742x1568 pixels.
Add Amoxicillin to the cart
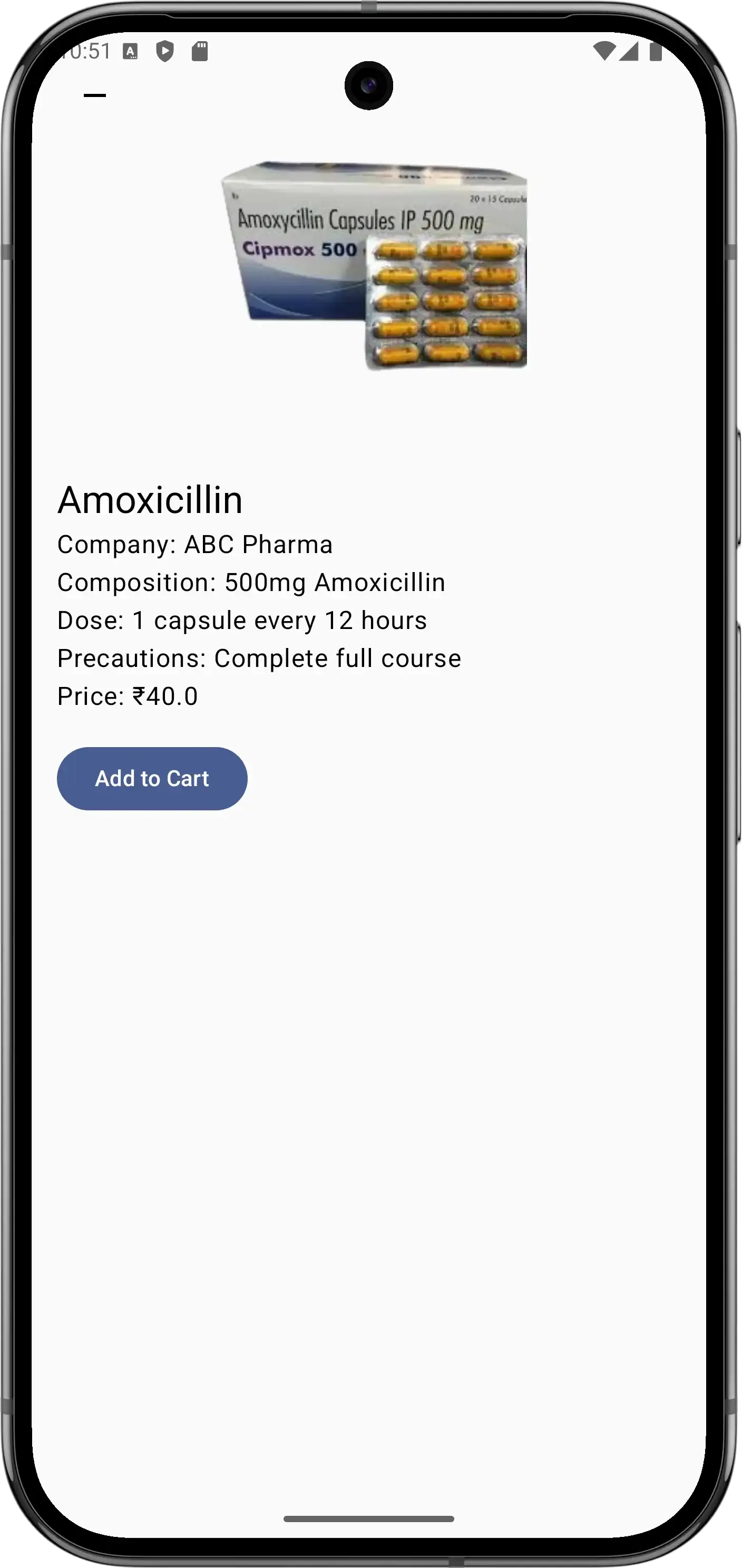coord(152,779)
